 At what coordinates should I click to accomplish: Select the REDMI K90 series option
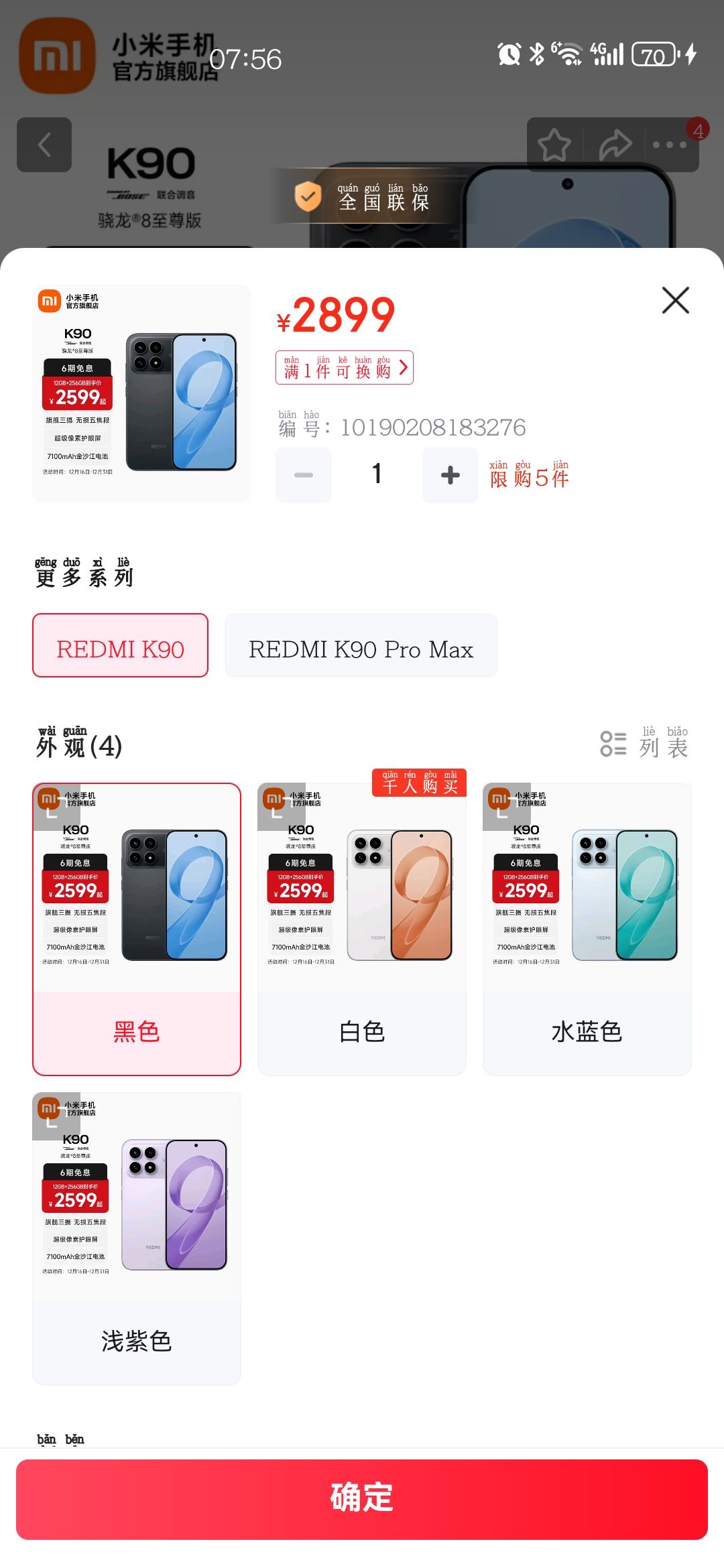point(121,646)
